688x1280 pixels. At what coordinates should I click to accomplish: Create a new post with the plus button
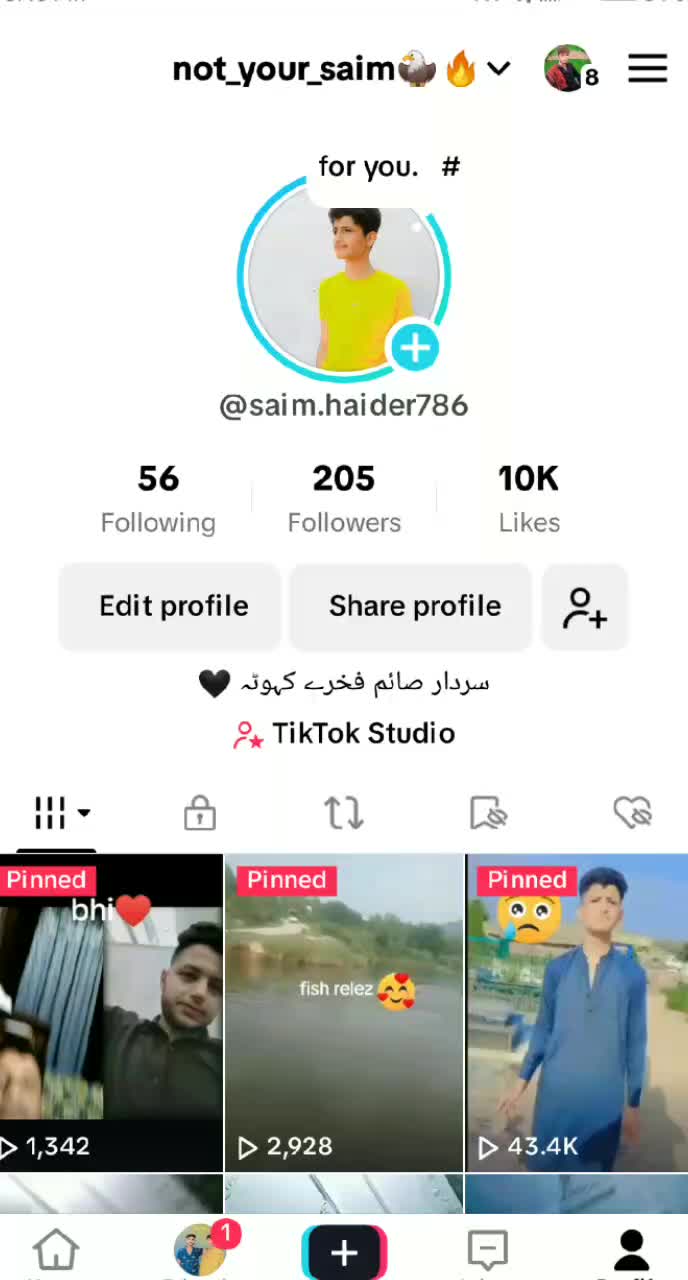pos(344,1251)
